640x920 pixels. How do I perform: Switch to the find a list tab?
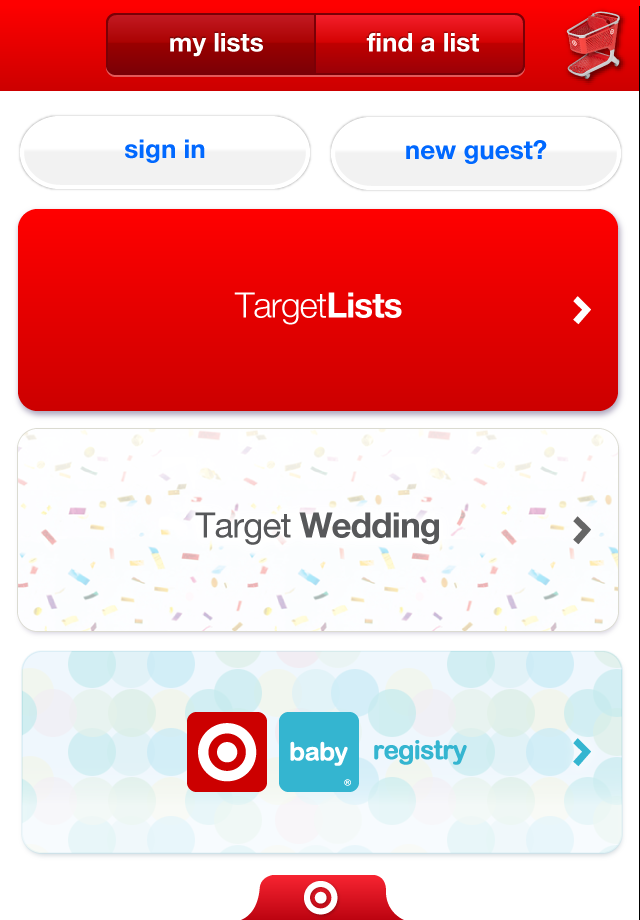click(421, 44)
